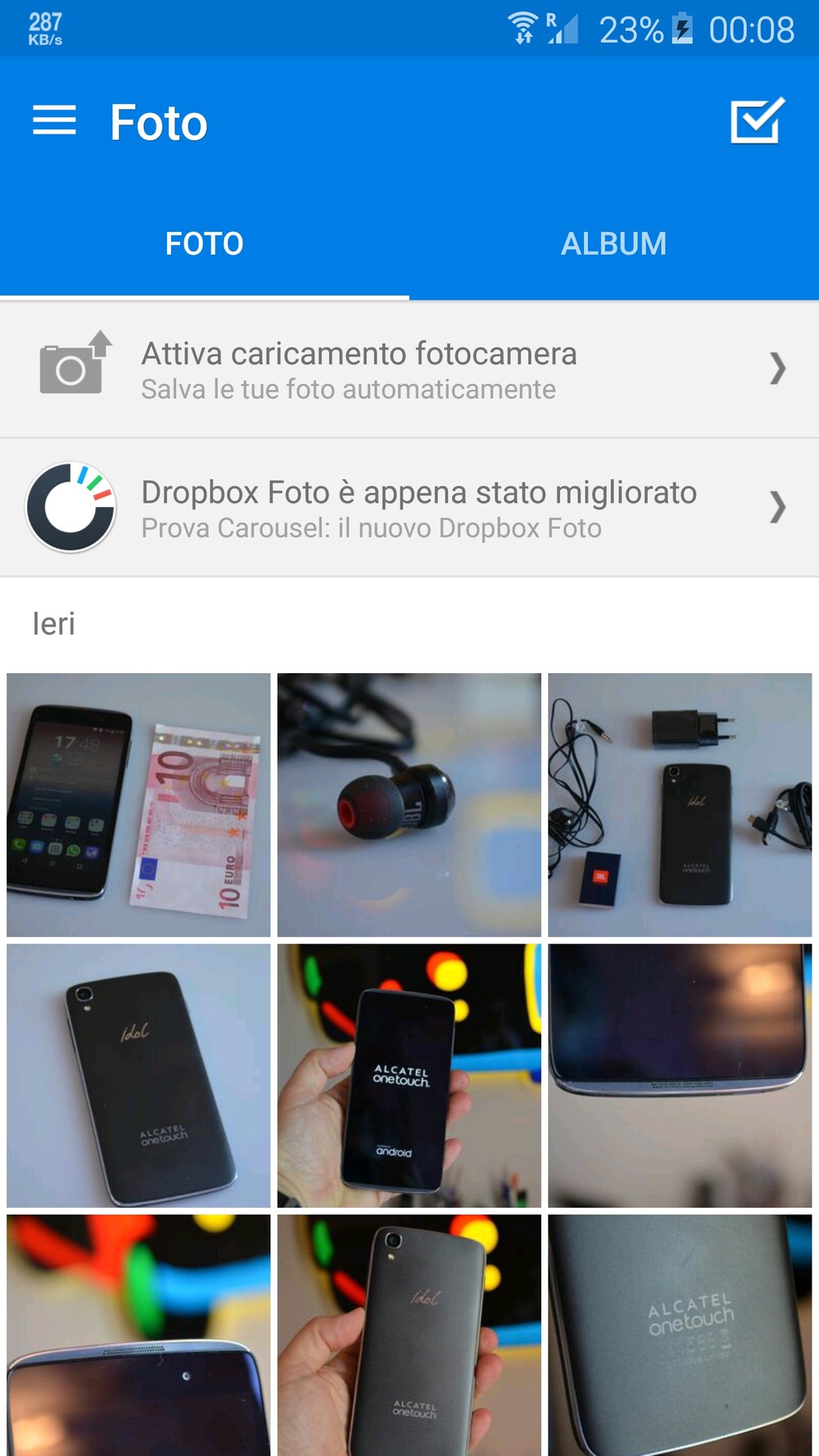The image size is (819, 1456).
Task: Open the hamburger navigation drawer
Action: 54,120
